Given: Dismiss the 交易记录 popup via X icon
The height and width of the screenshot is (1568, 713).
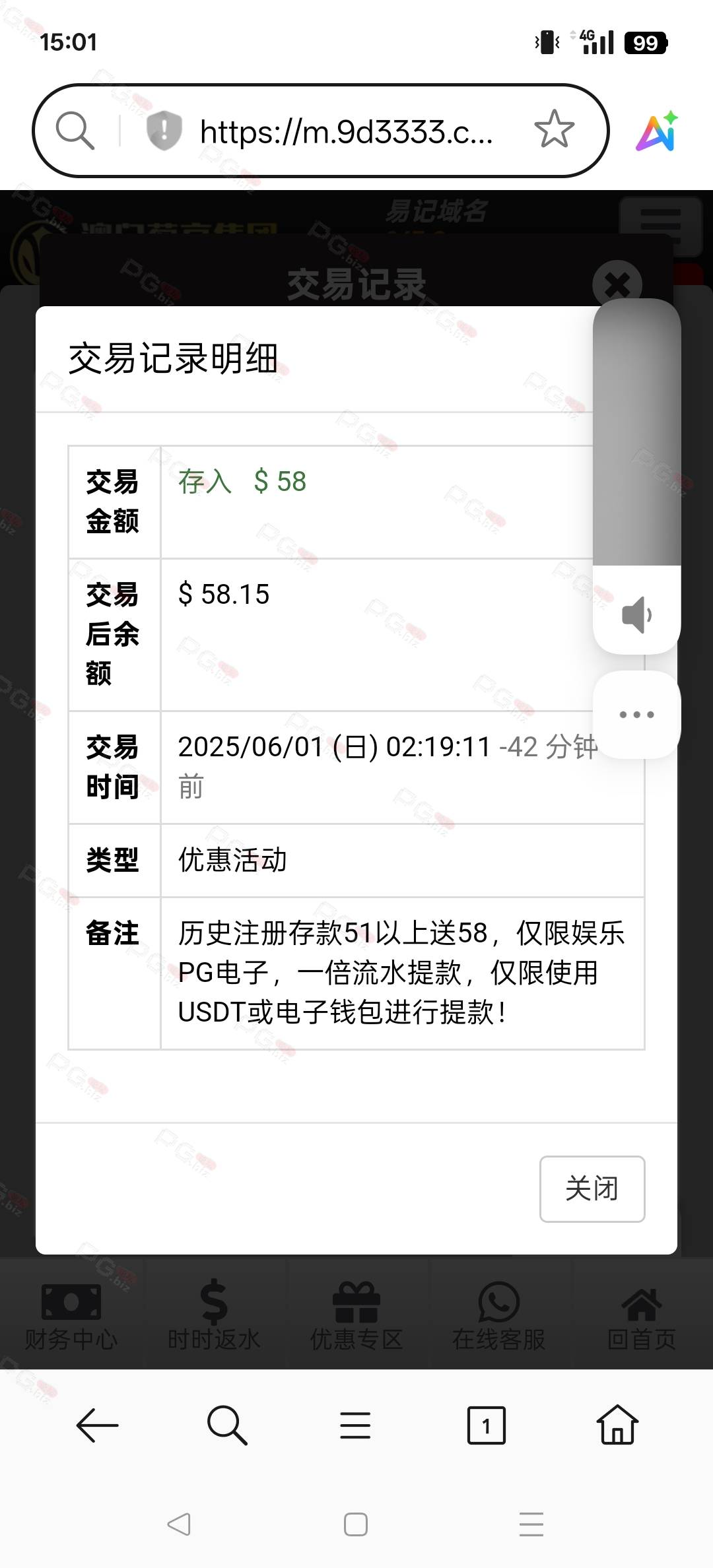Looking at the screenshot, I should point(617,284).
